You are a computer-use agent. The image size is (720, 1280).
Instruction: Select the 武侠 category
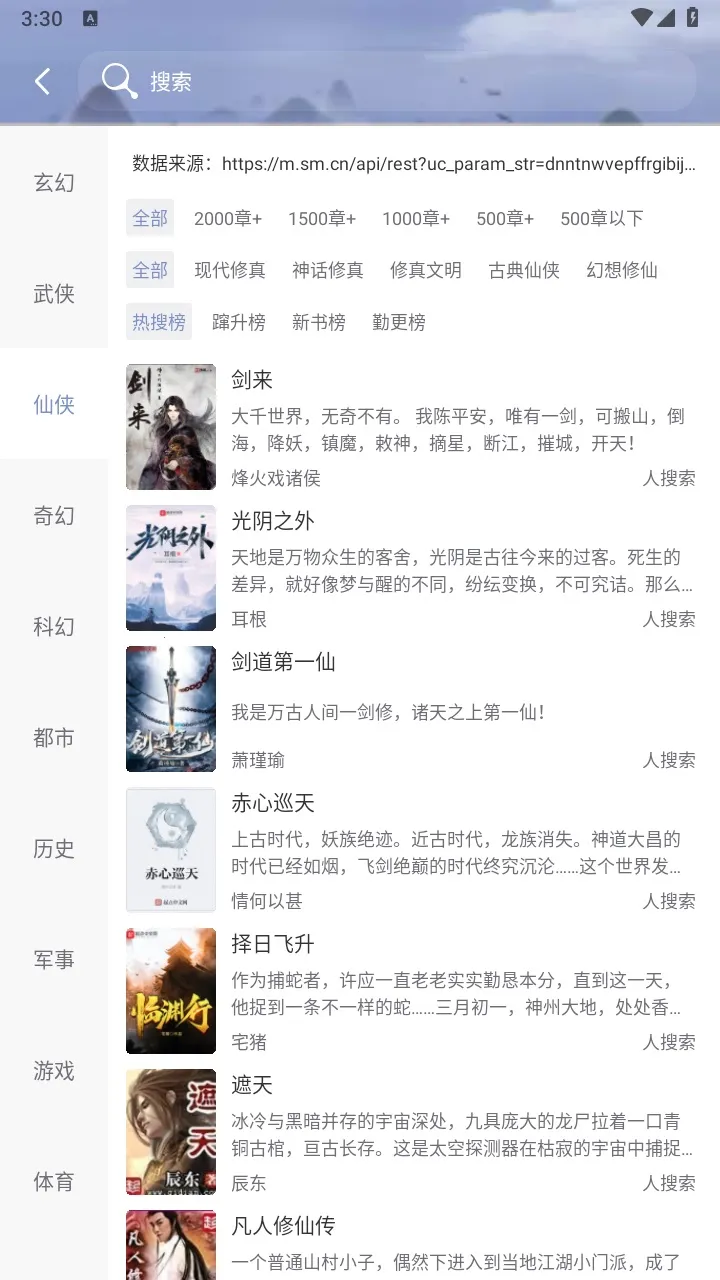[x=54, y=294]
